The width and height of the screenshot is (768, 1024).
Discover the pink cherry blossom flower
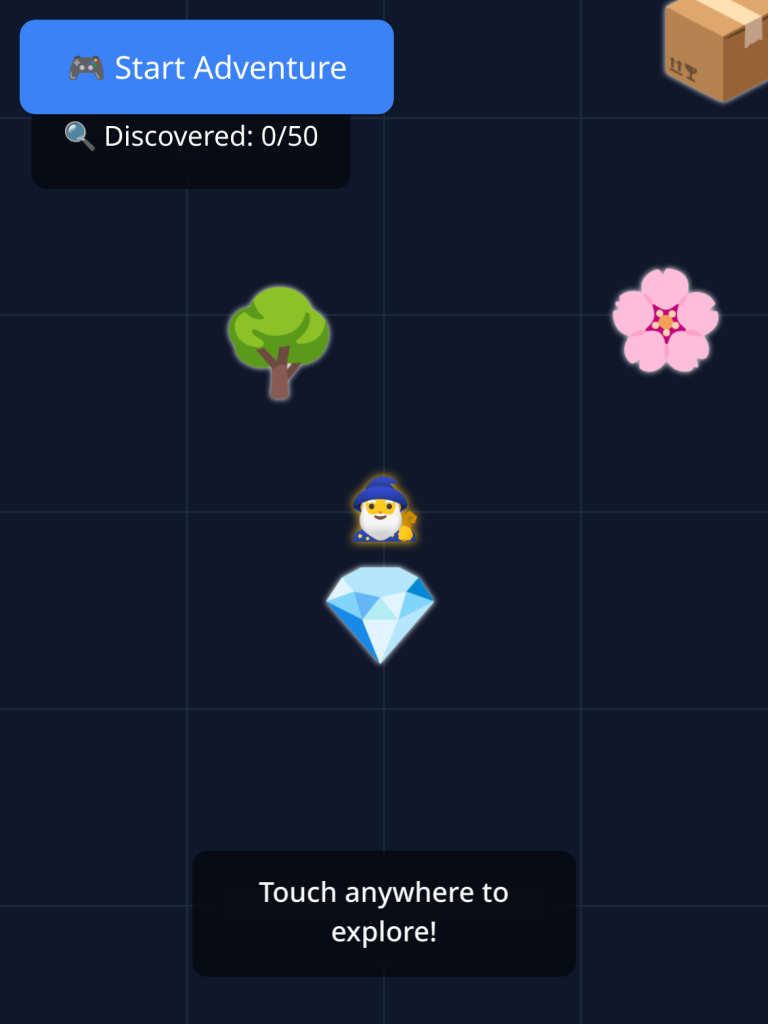tap(665, 320)
